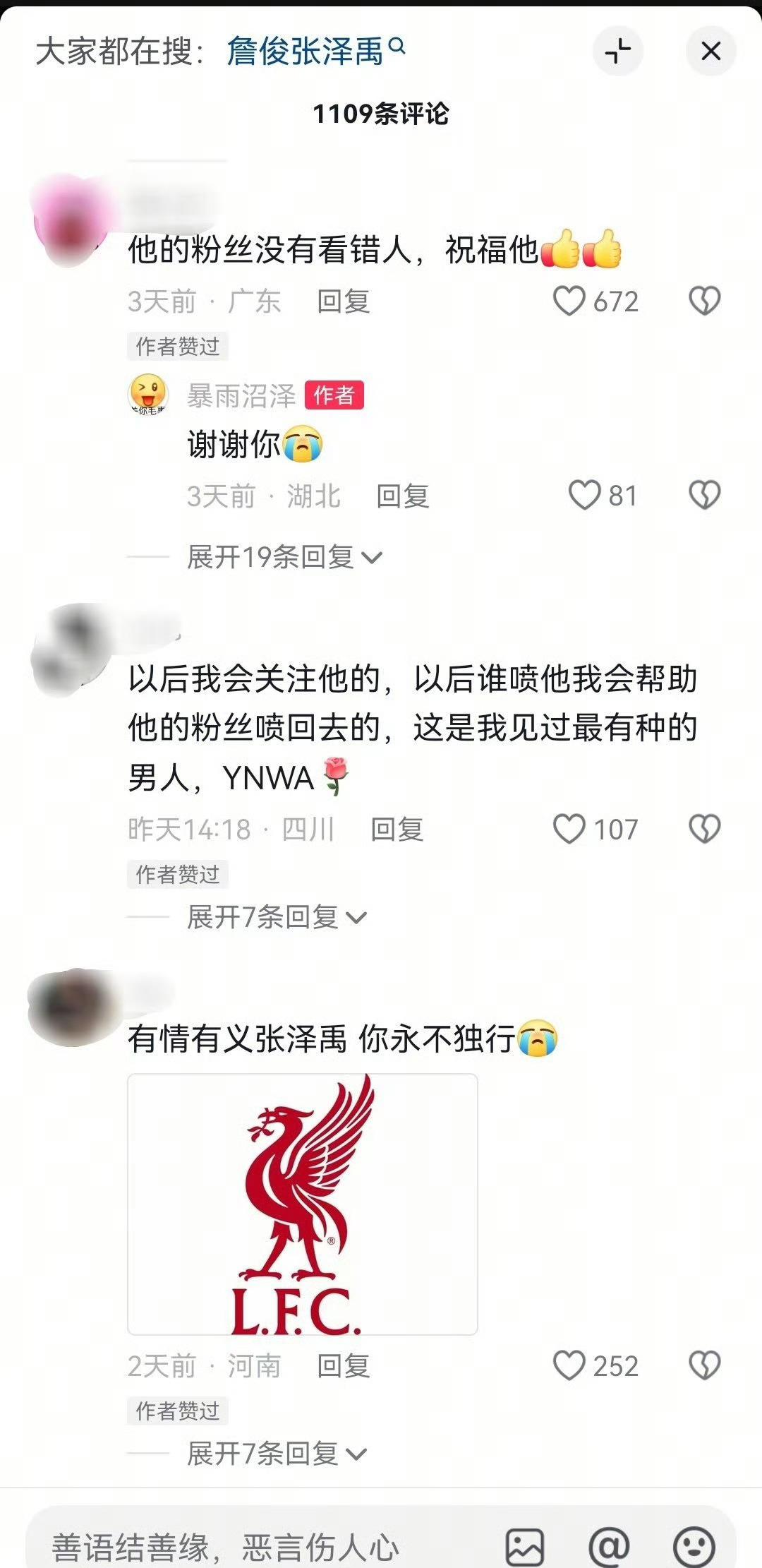Tap the comment input field 善语结善缘
Image resolution: width=762 pixels, height=1568 pixels.
268,1548
